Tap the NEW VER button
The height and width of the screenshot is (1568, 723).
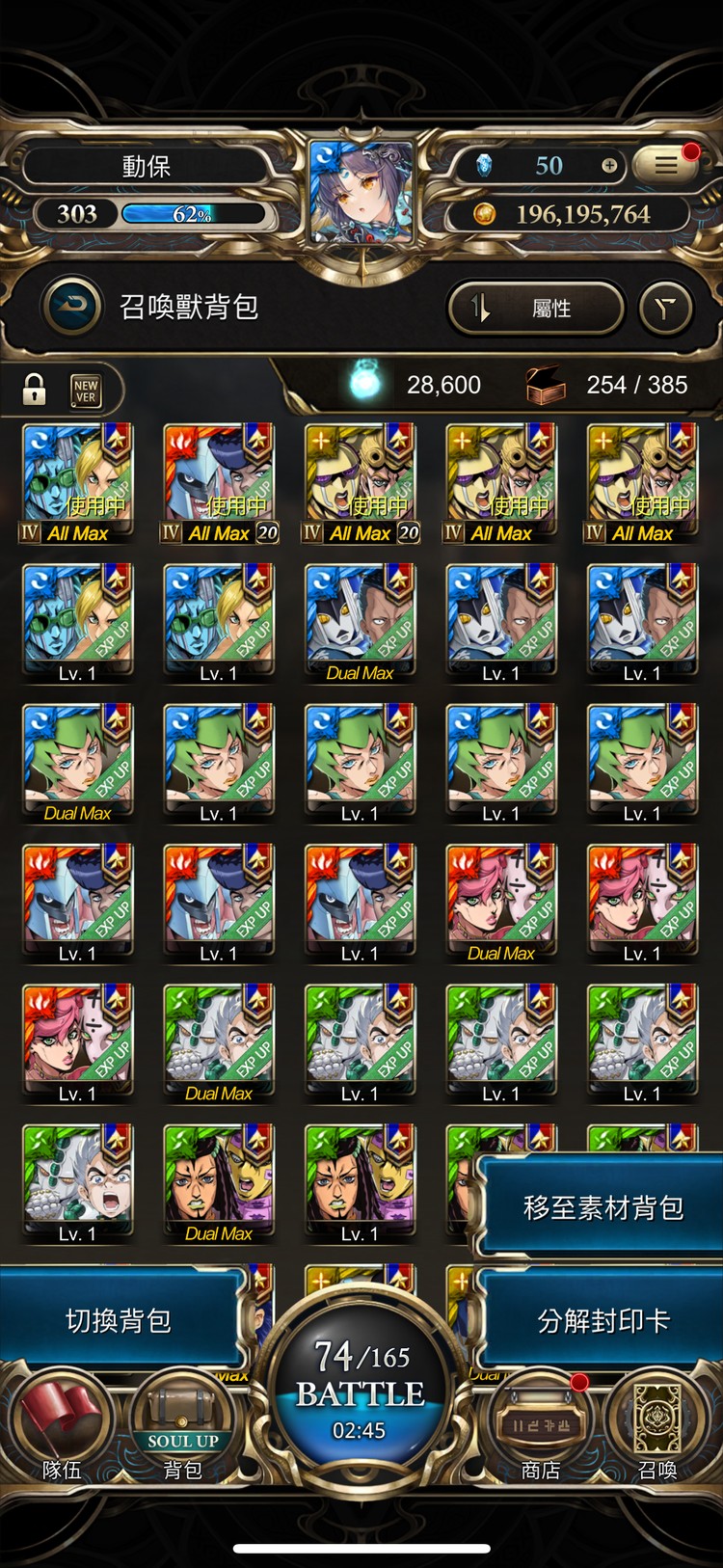(86, 391)
